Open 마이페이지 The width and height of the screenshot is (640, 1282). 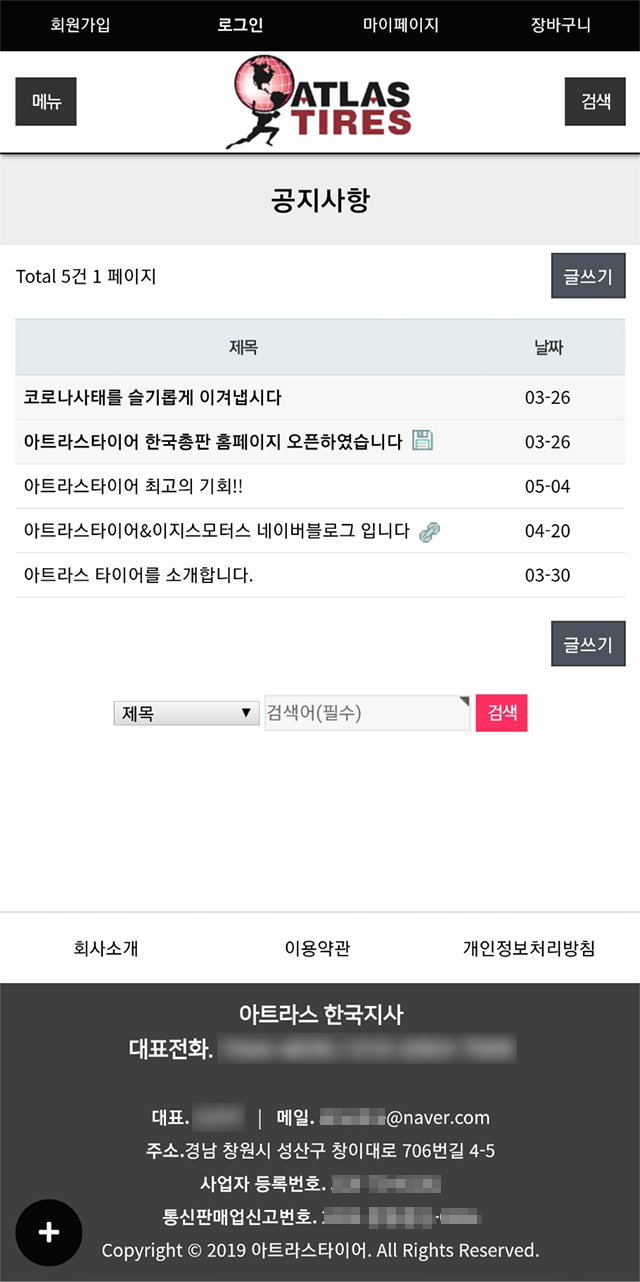(400, 25)
